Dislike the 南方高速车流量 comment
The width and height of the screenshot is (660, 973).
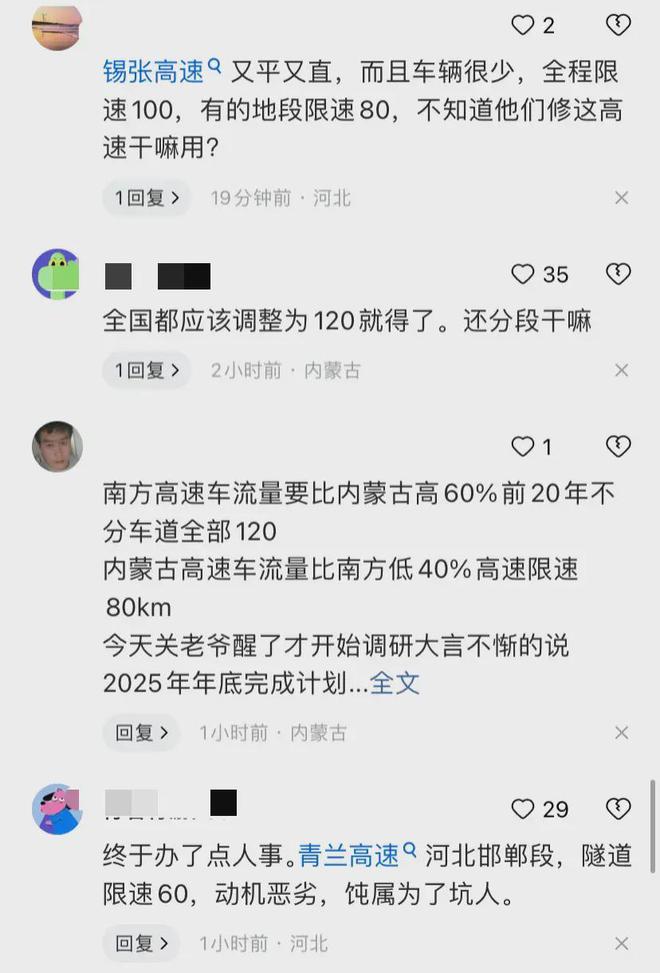click(x=619, y=446)
